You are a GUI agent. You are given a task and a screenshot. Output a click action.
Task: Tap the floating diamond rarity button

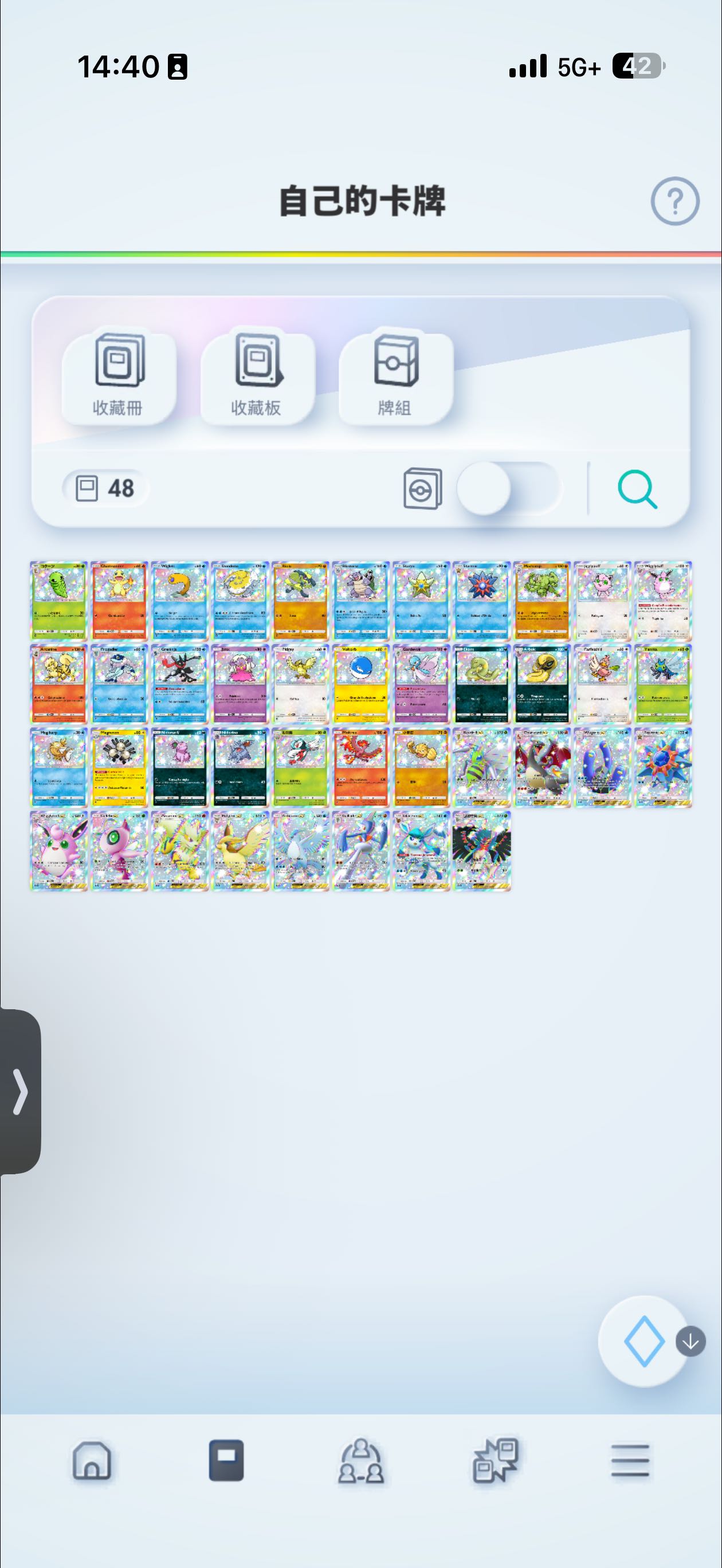[x=643, y=1340]
